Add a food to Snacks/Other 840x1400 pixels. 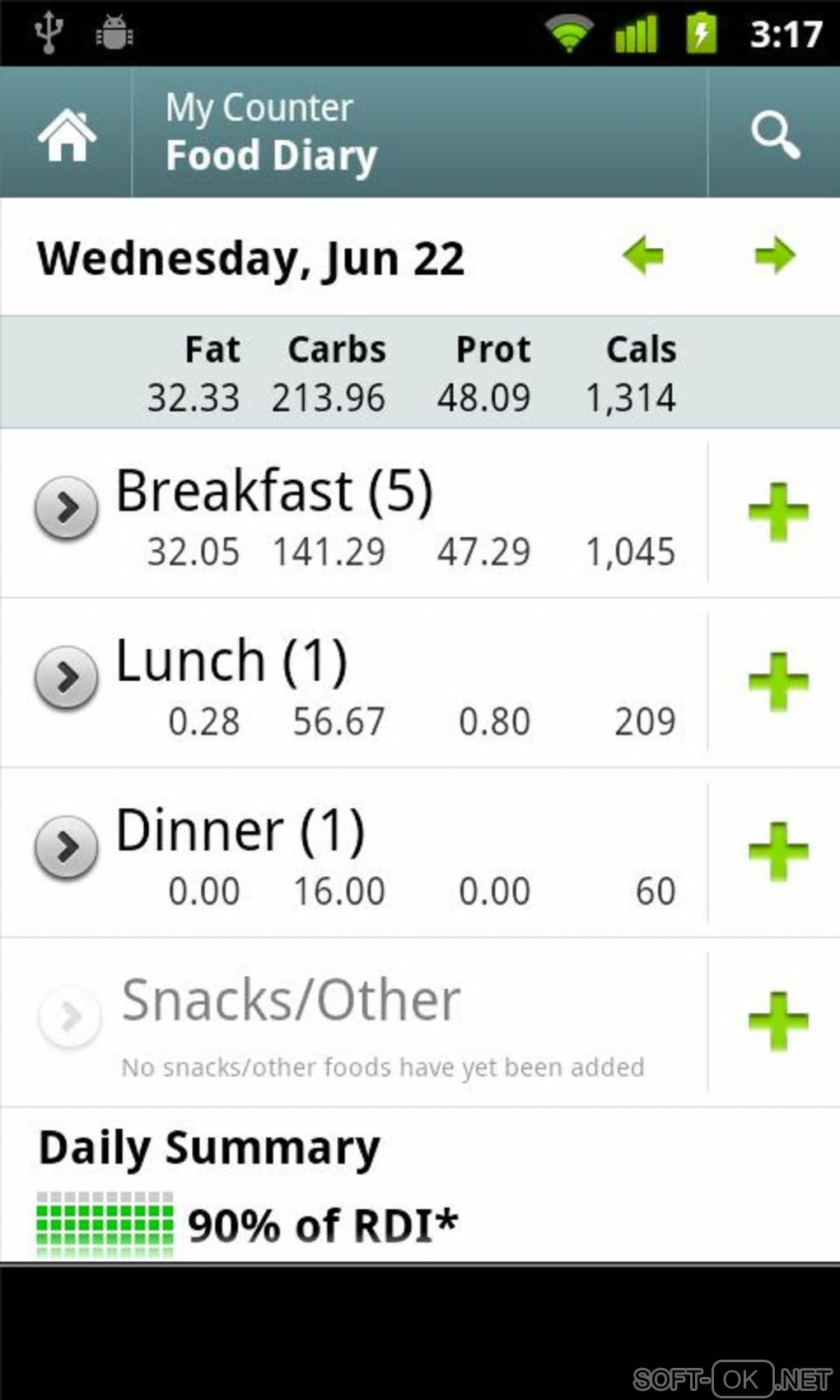pos(777,1021)
